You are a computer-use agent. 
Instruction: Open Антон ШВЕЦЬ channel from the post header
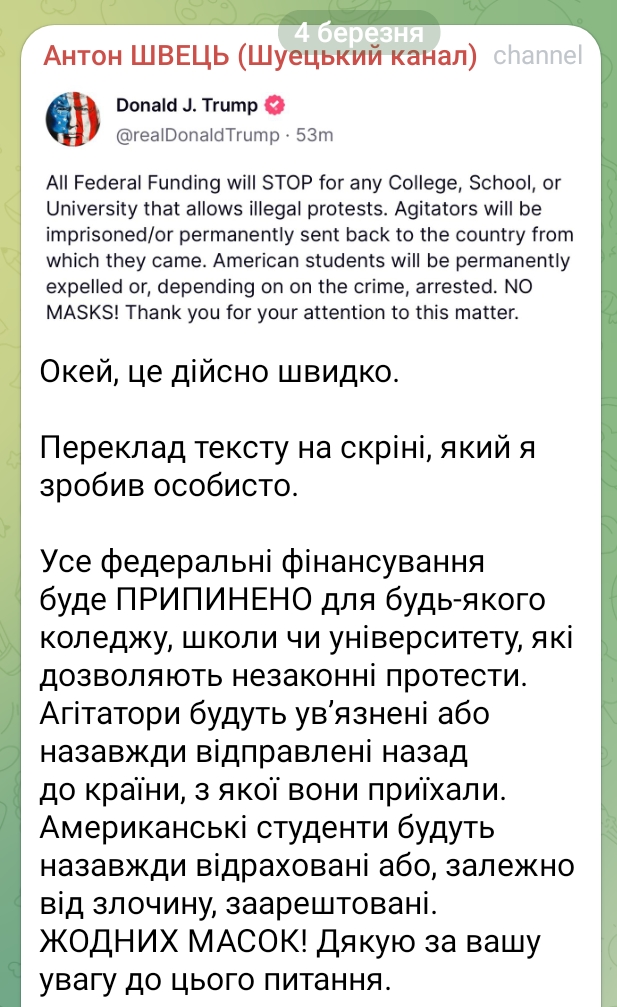pos(260,56)
